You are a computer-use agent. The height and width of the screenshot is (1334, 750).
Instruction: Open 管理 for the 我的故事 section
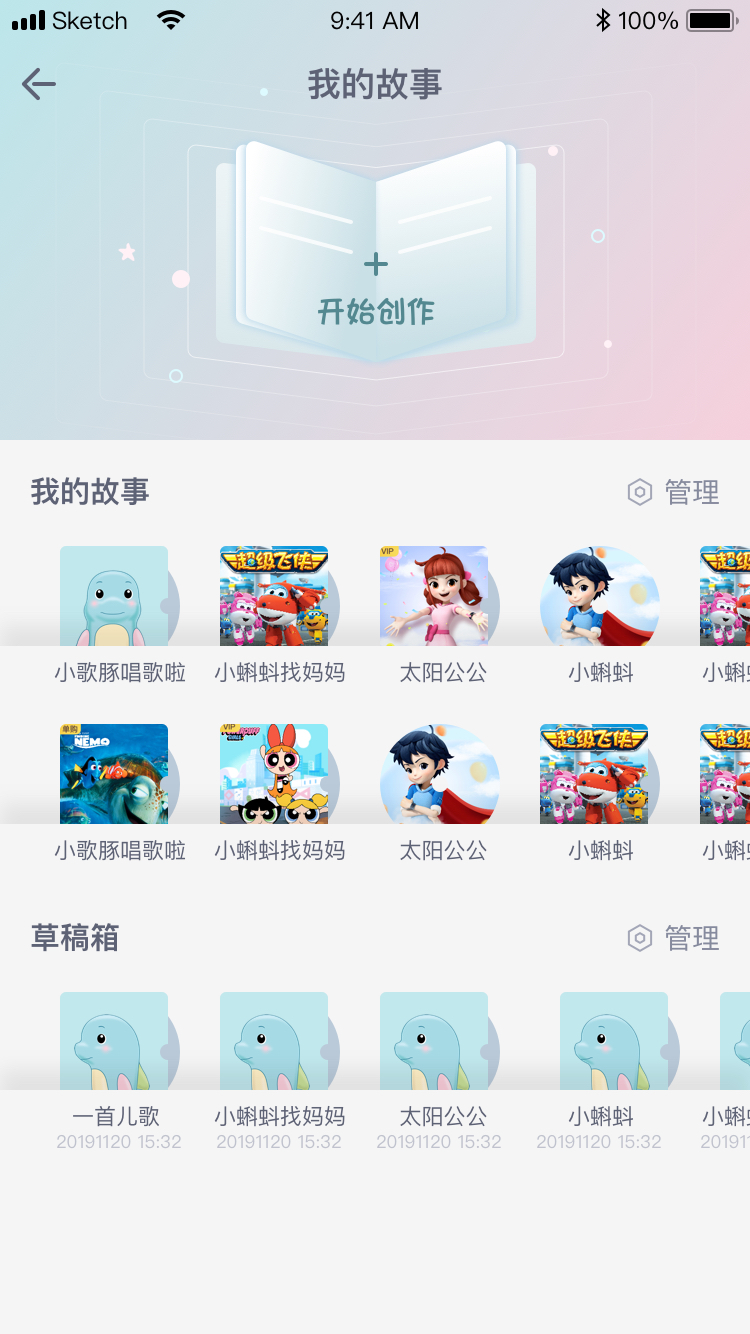pos(673,492)
